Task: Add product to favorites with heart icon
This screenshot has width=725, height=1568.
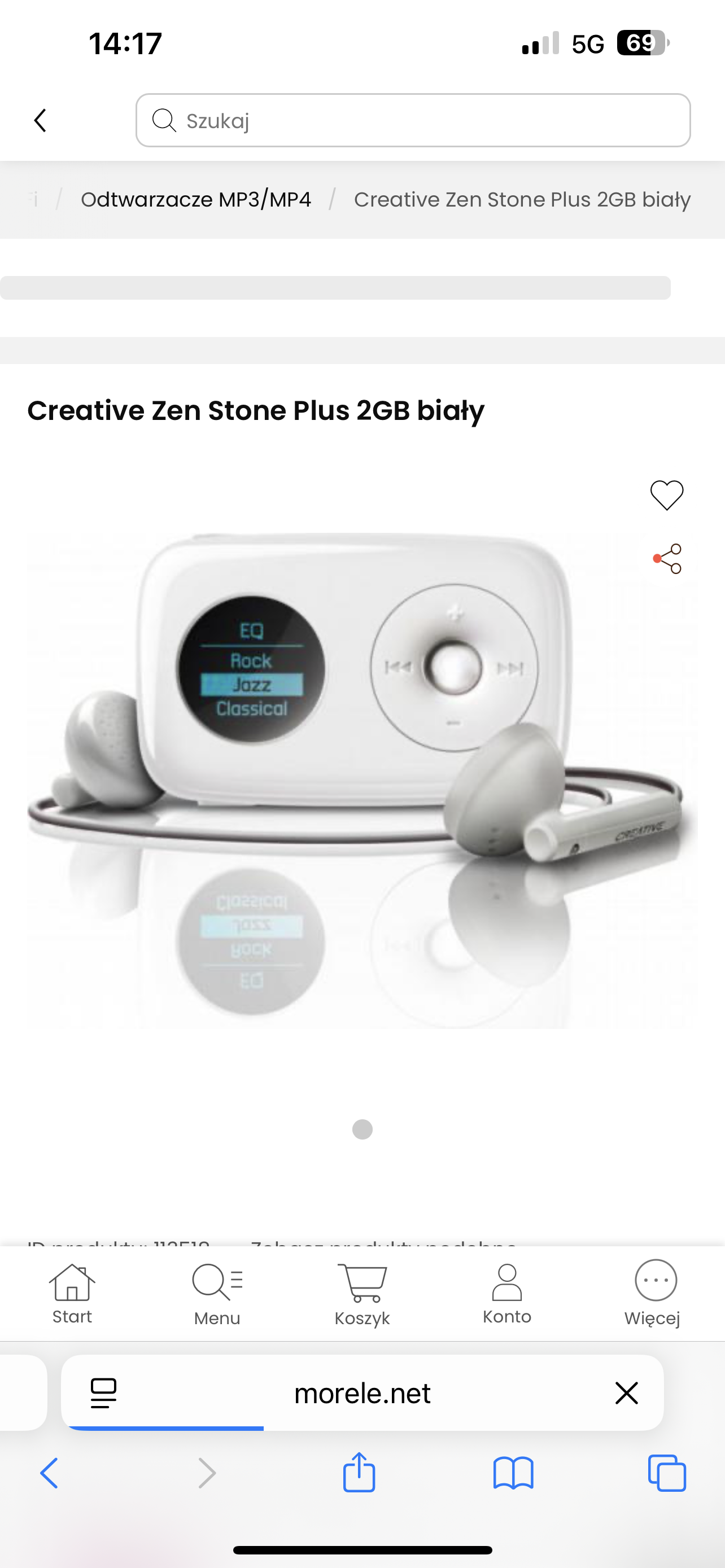Action: coord(667,495)
